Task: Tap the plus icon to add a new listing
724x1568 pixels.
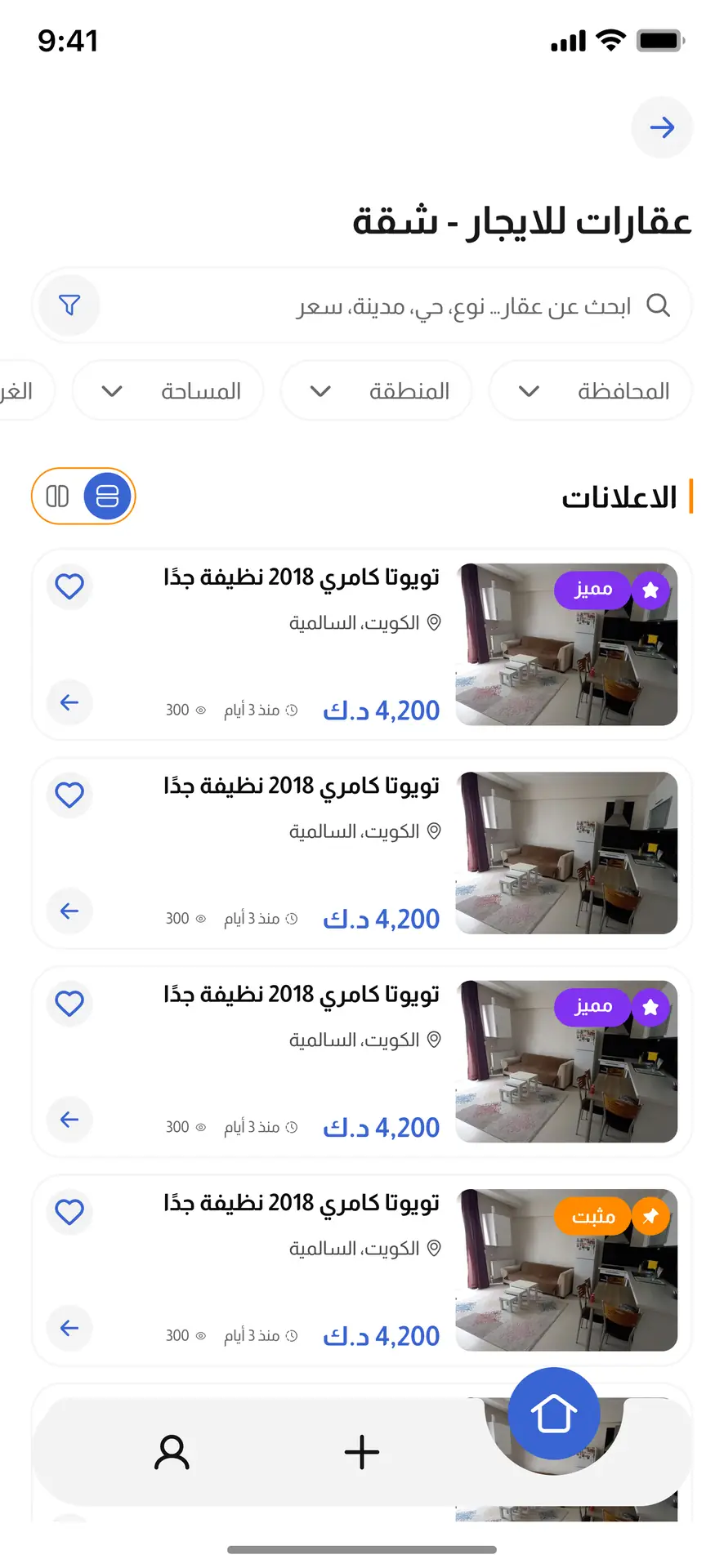Action: [x=361, y=1452]
